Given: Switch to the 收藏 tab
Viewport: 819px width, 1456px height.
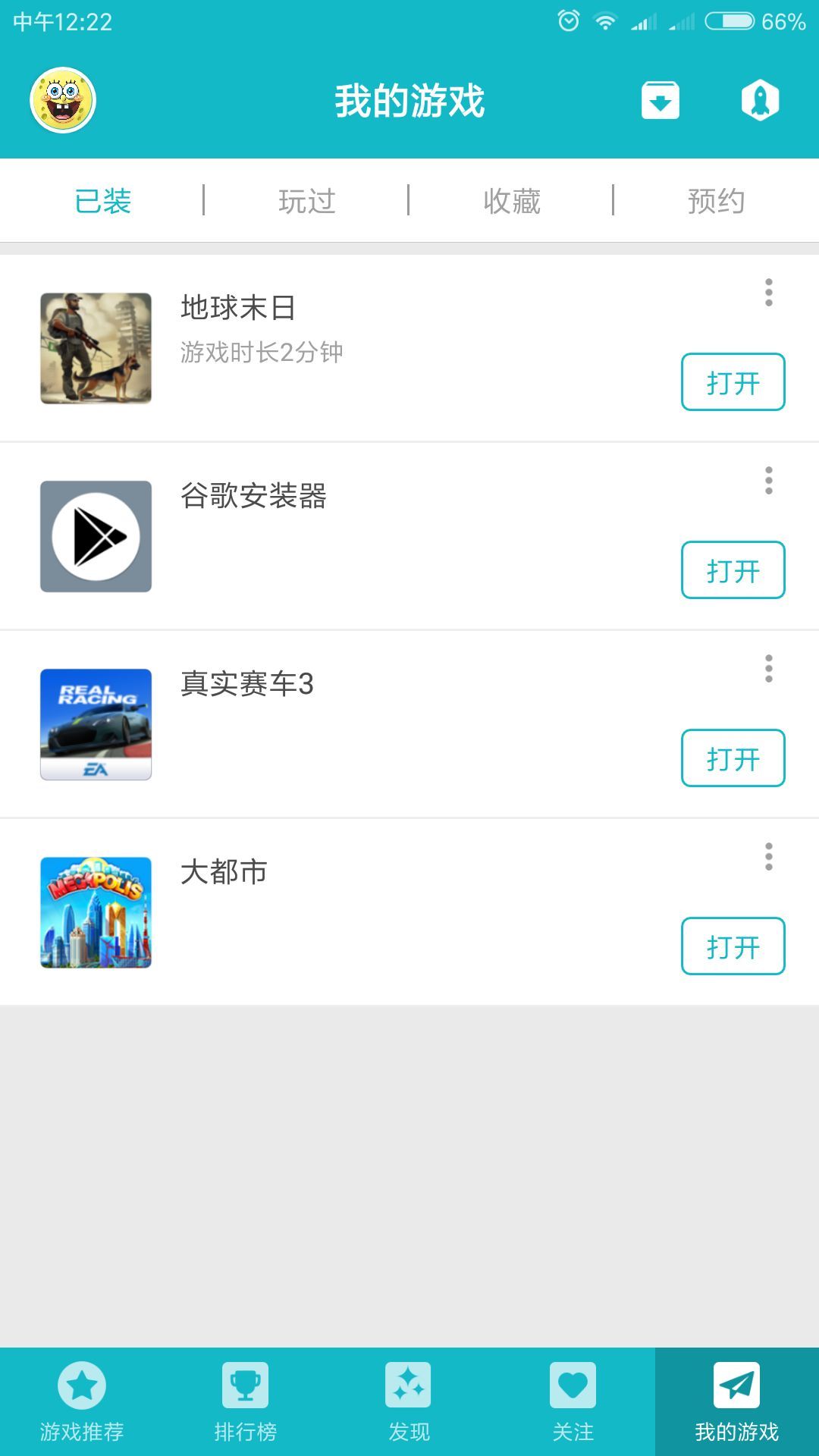Looking at the screenshot, I should pyautogui.click(x=511, y=199).
